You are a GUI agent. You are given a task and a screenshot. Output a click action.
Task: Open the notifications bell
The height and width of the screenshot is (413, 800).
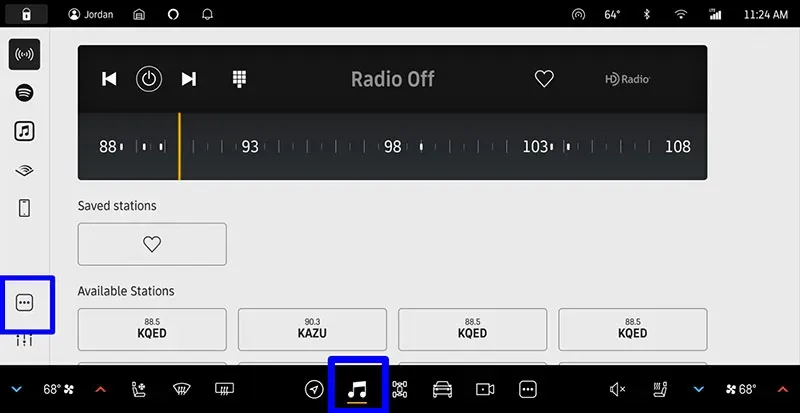[x=207, y=15]
